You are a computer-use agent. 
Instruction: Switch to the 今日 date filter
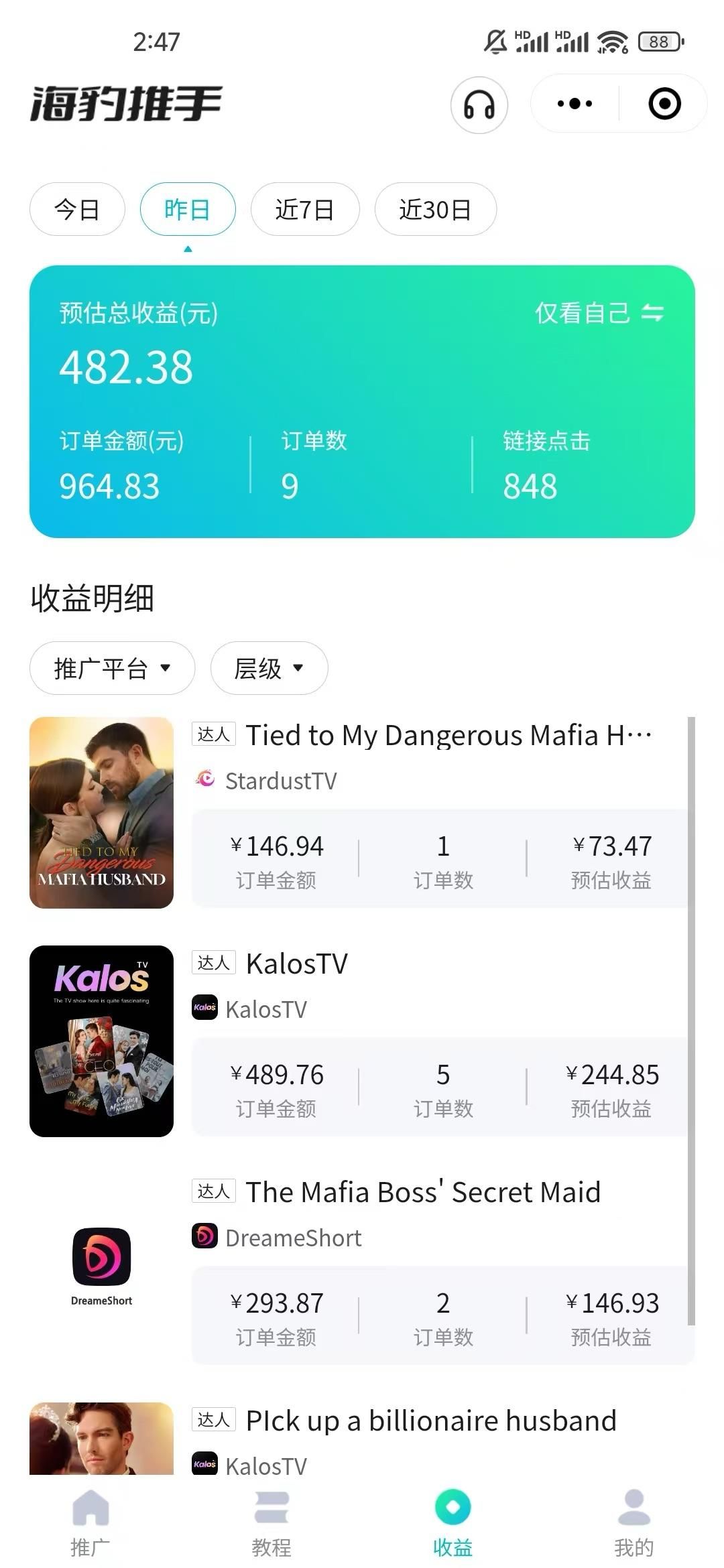point(77,210)
